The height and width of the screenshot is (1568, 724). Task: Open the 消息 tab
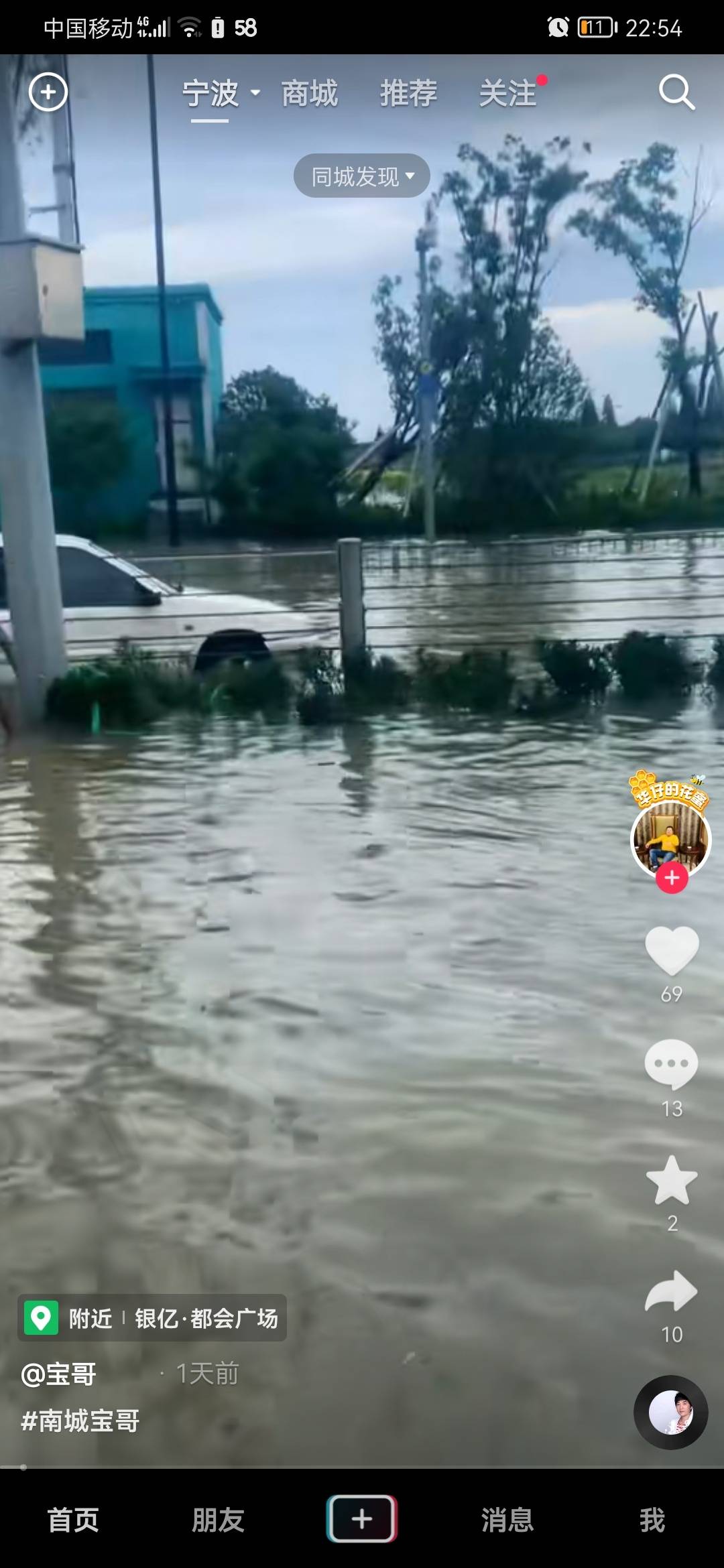click(x=507, y=1520)
